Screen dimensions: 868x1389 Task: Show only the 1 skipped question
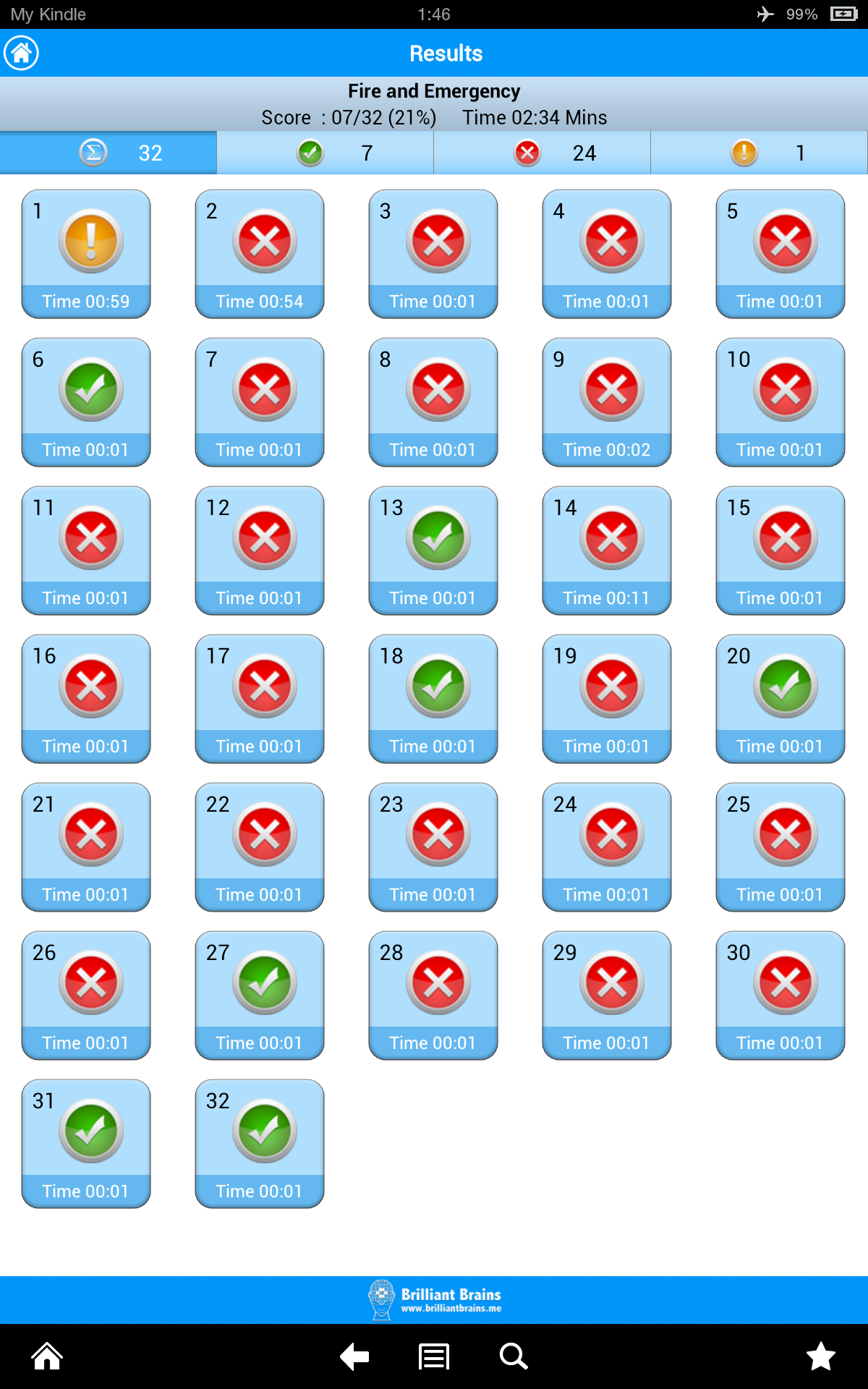759,153
